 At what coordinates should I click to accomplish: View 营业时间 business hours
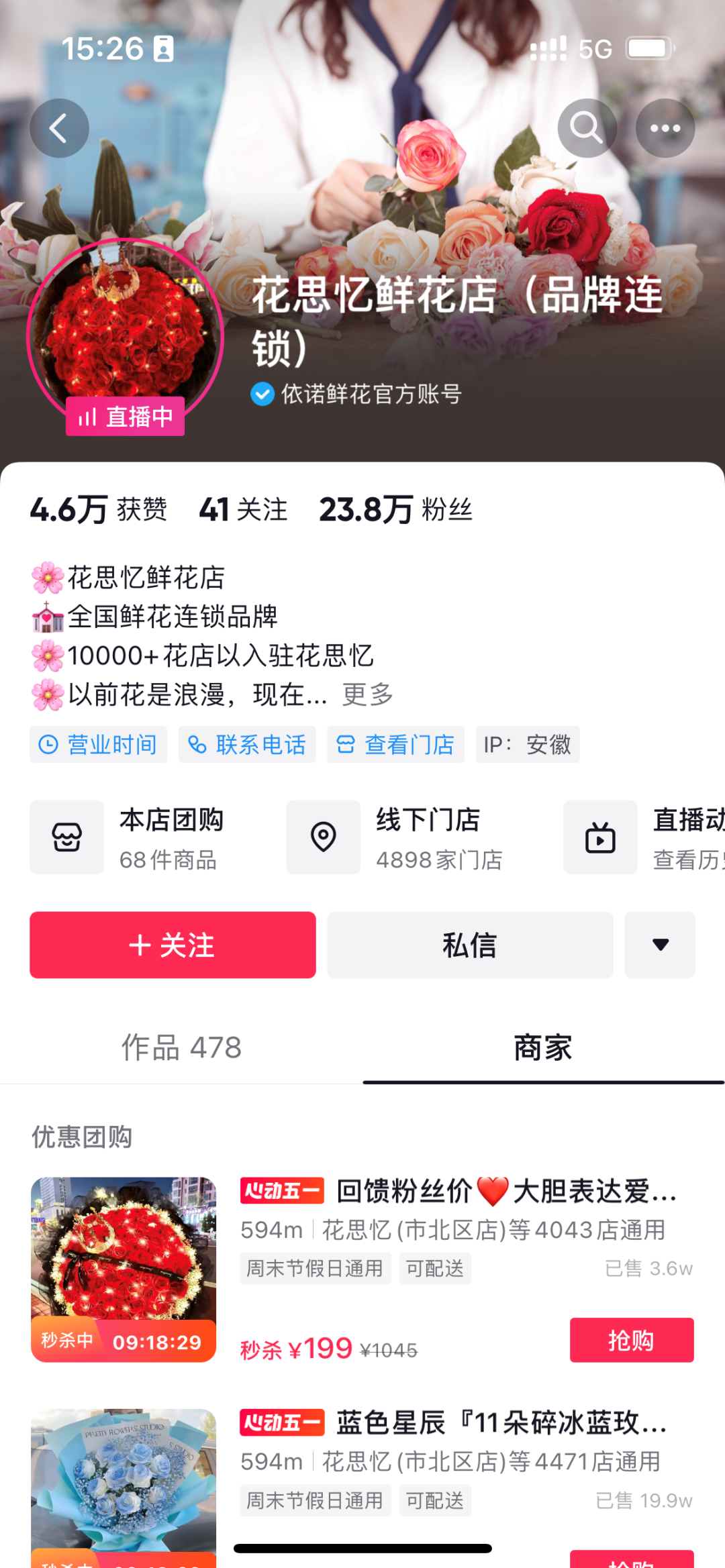tap(99, 745)
